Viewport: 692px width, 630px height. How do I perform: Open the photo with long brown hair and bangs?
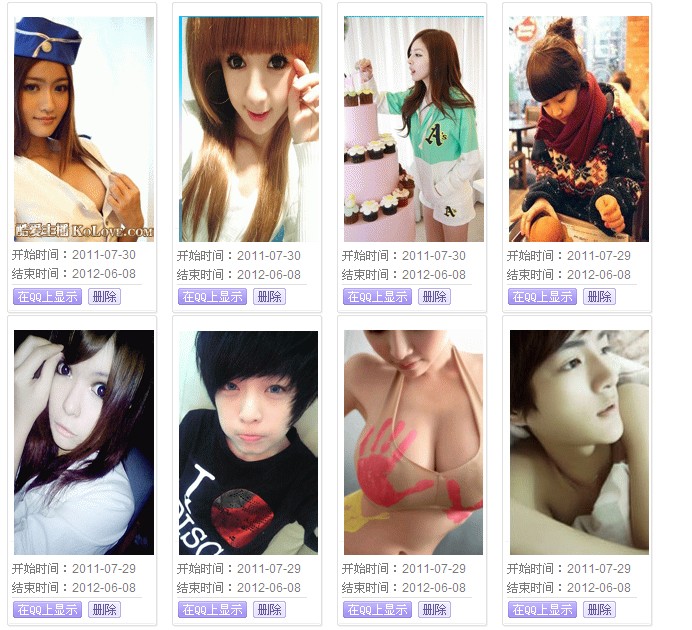[249, 129]
